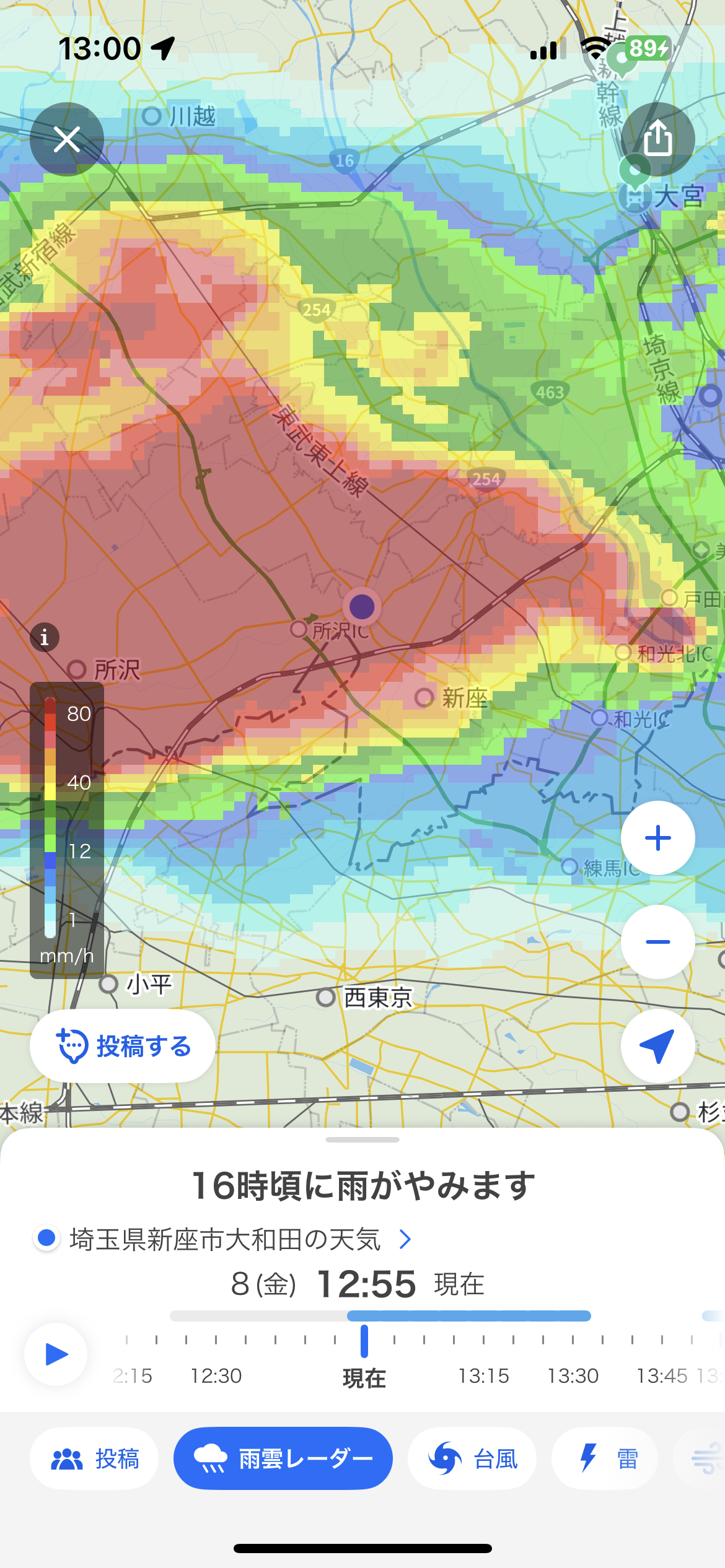Viewport: 725px width, 1568px height.
Task: Play the radar animation
Action: (56, 1354)
